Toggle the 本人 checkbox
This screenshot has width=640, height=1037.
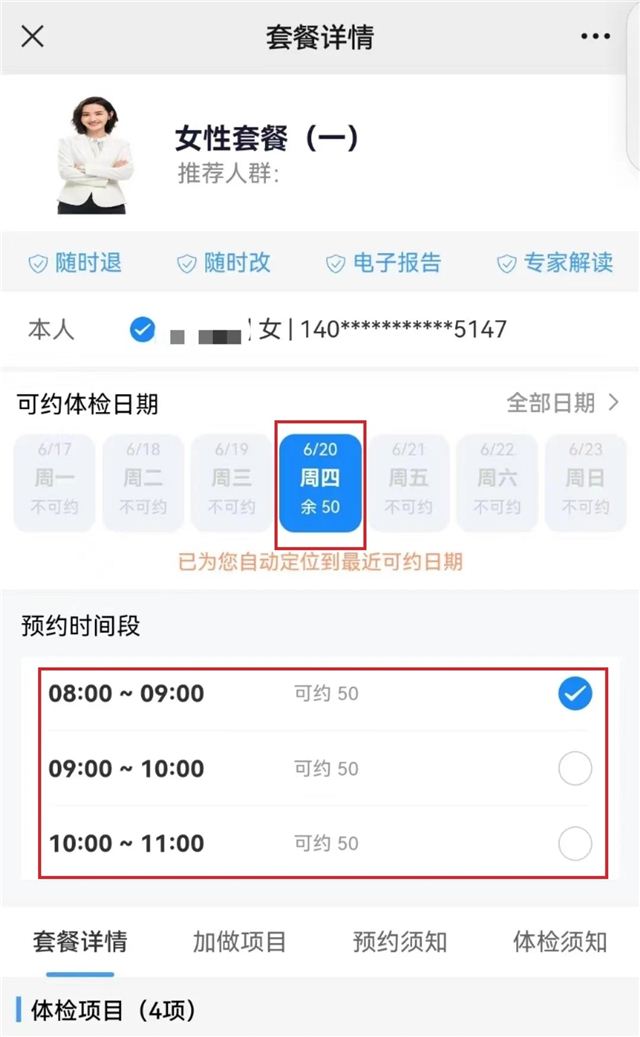(x=143, y=329)
